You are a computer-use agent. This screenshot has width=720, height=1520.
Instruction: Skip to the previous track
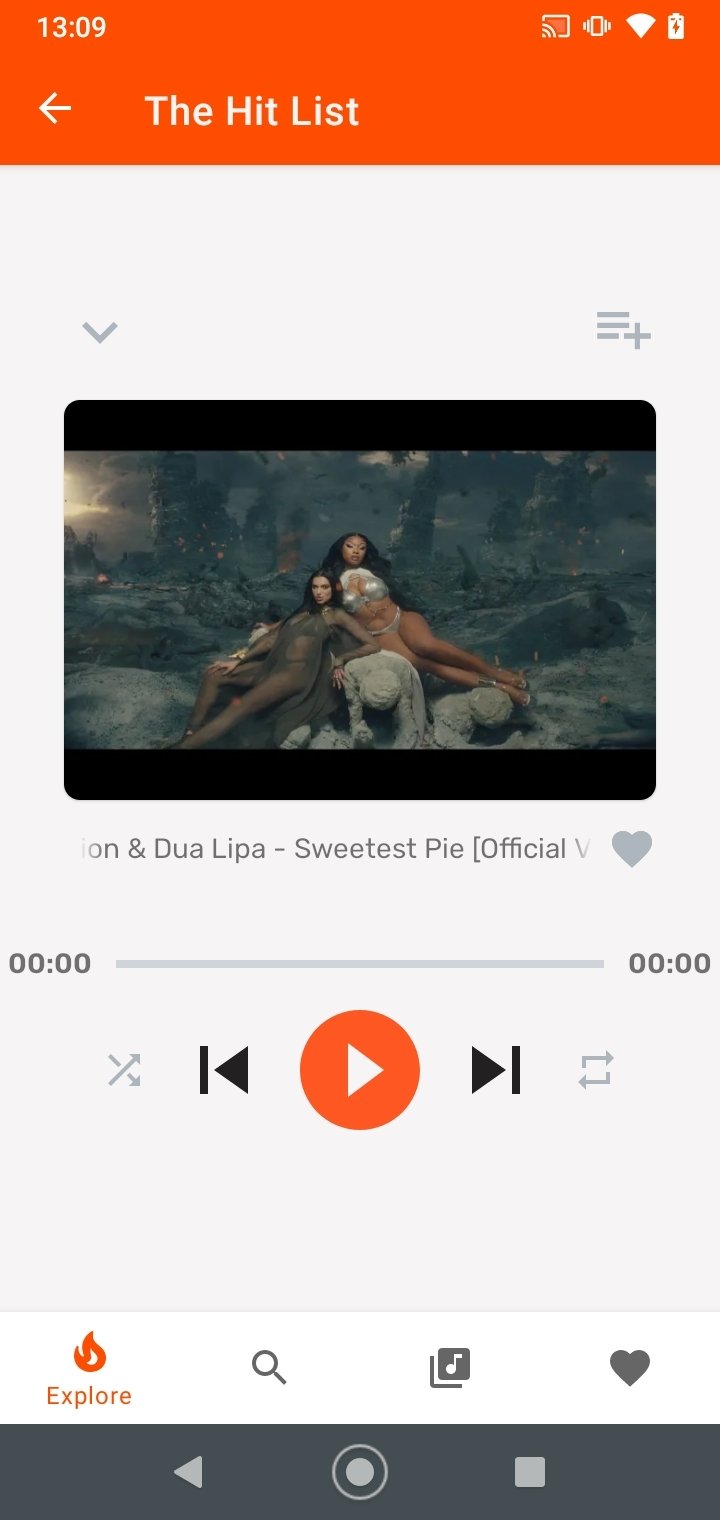(224, 1070)
